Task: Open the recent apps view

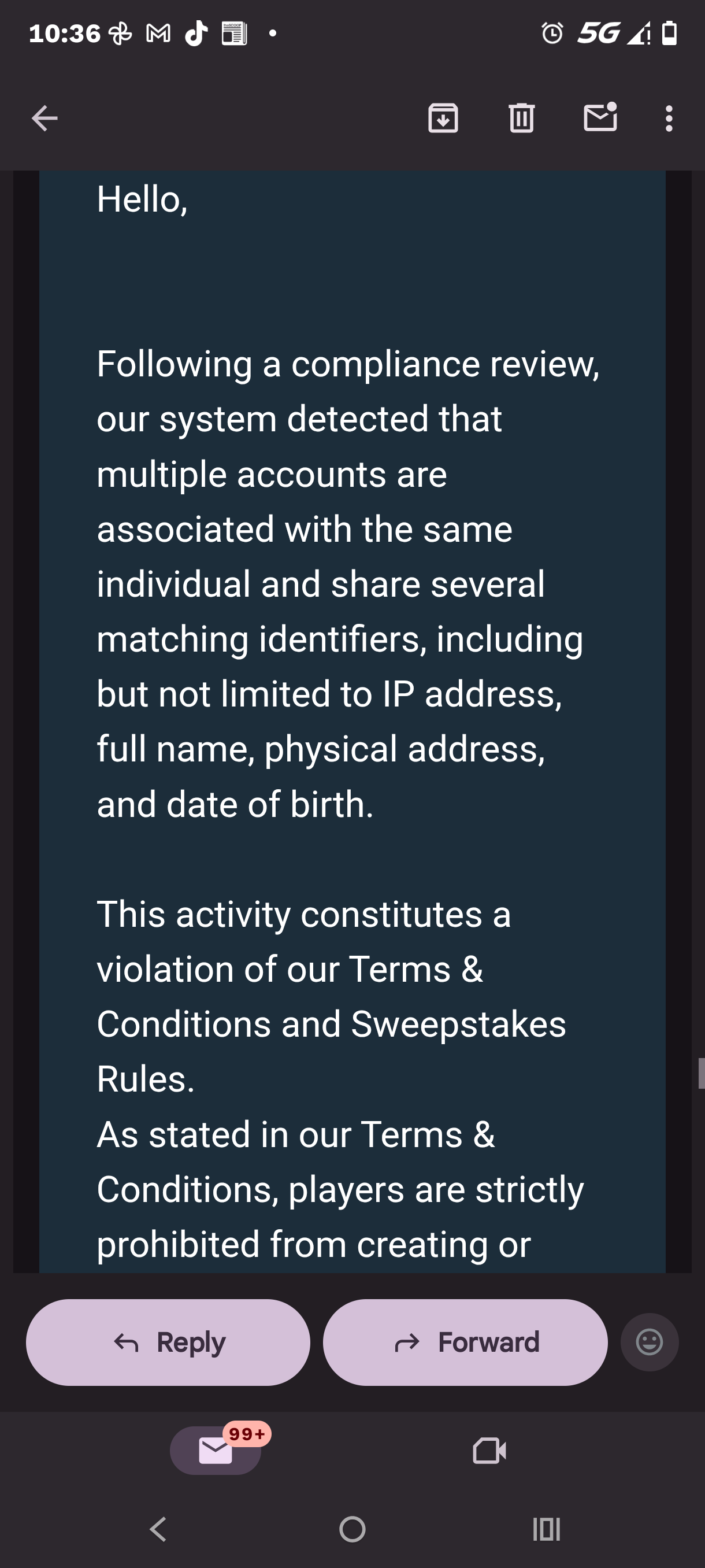Action: [546, 1529]
